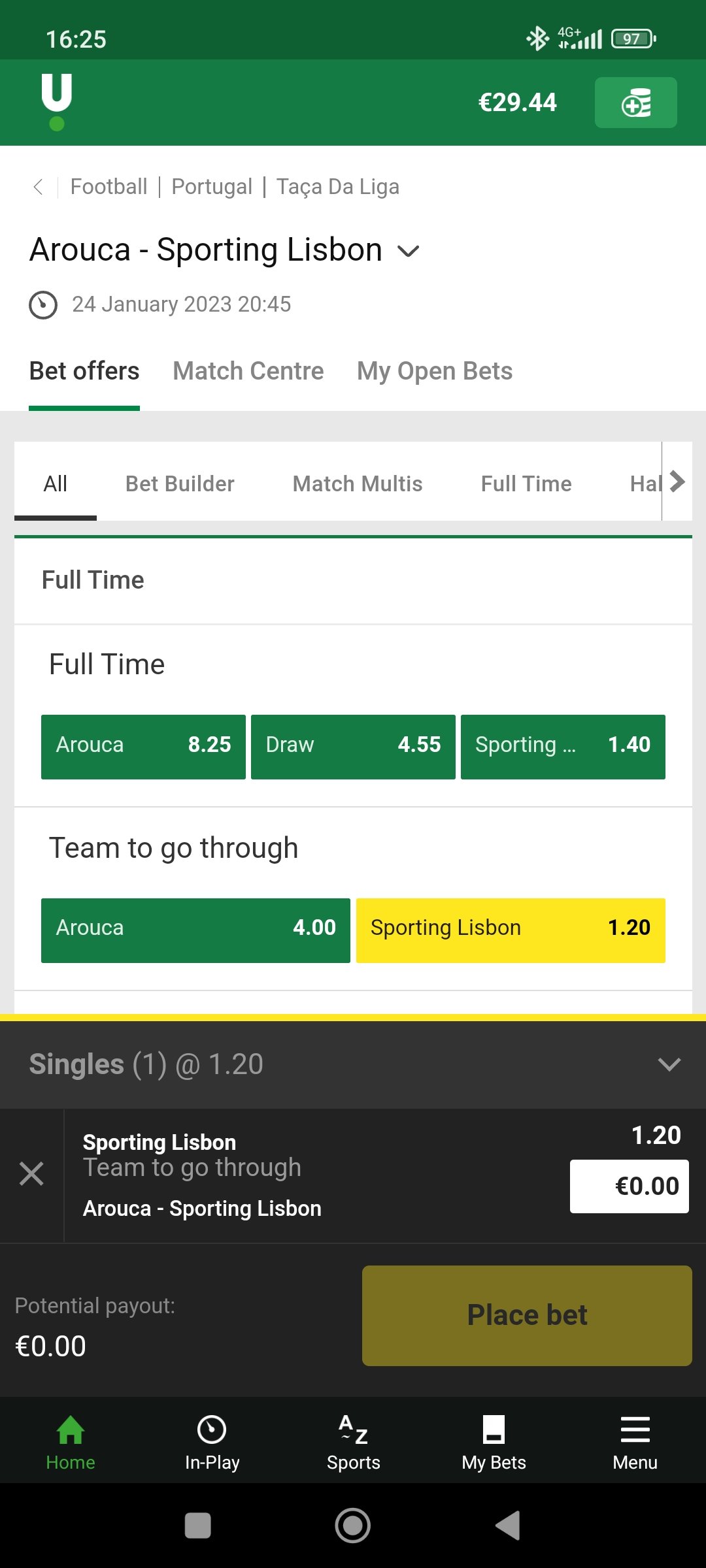Screen dimensions: 706x1568
Task: Enter stake in the €0.00 field
Action: click(x=629, y=1186)
